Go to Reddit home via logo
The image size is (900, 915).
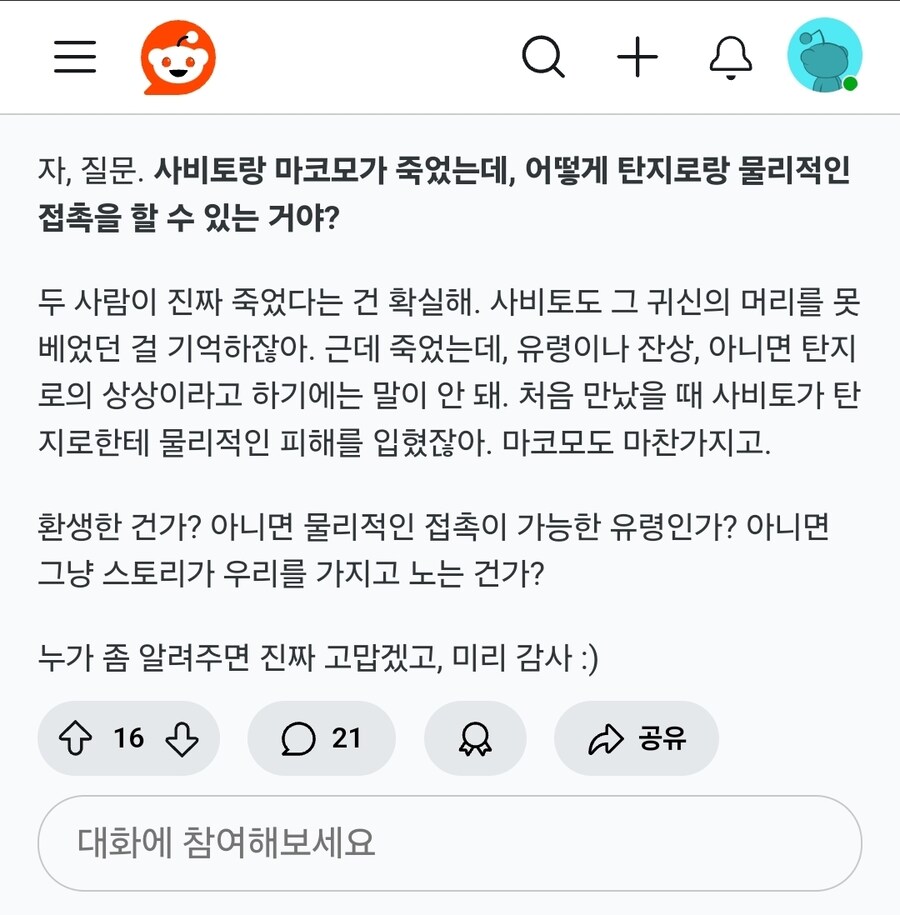tap(178, 58)
